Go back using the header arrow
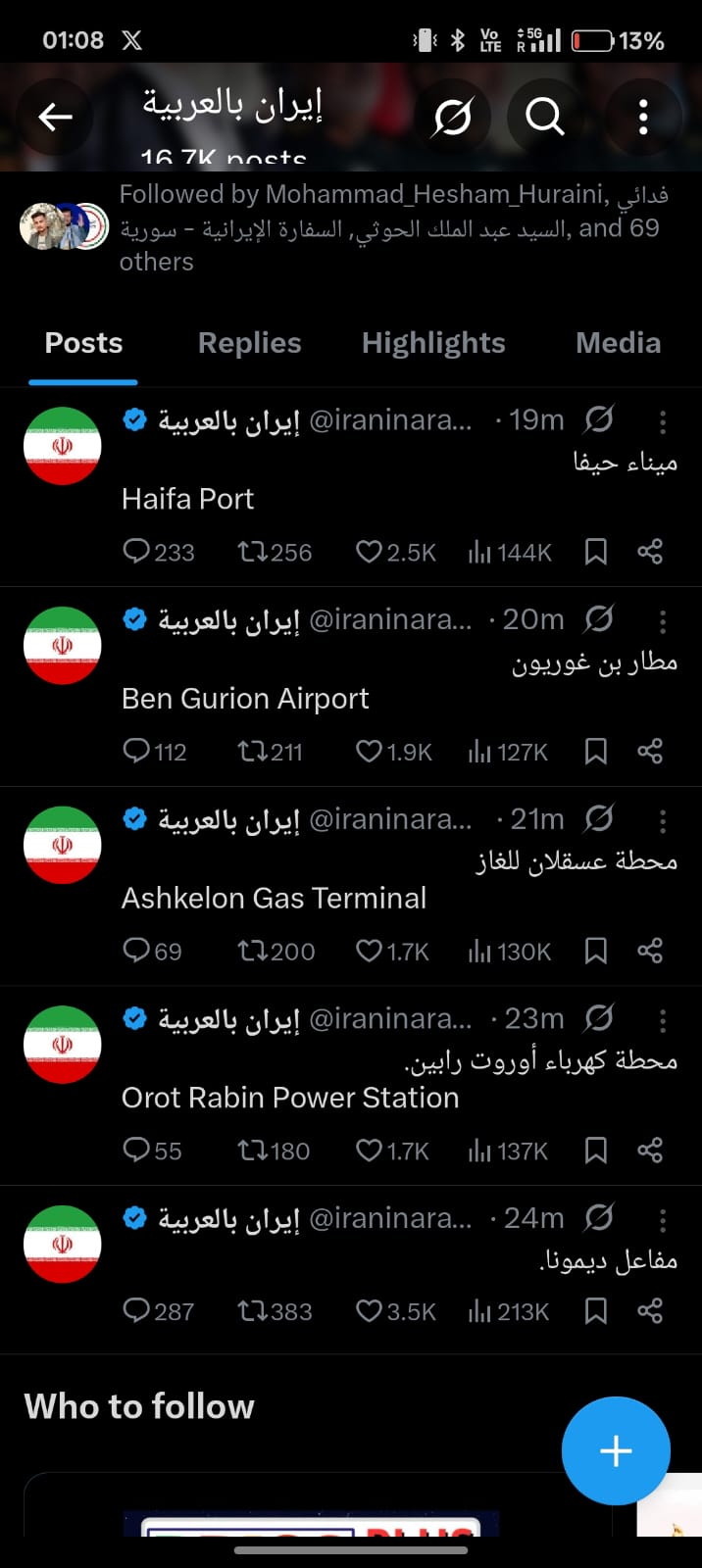 click(x=55, y=118)
